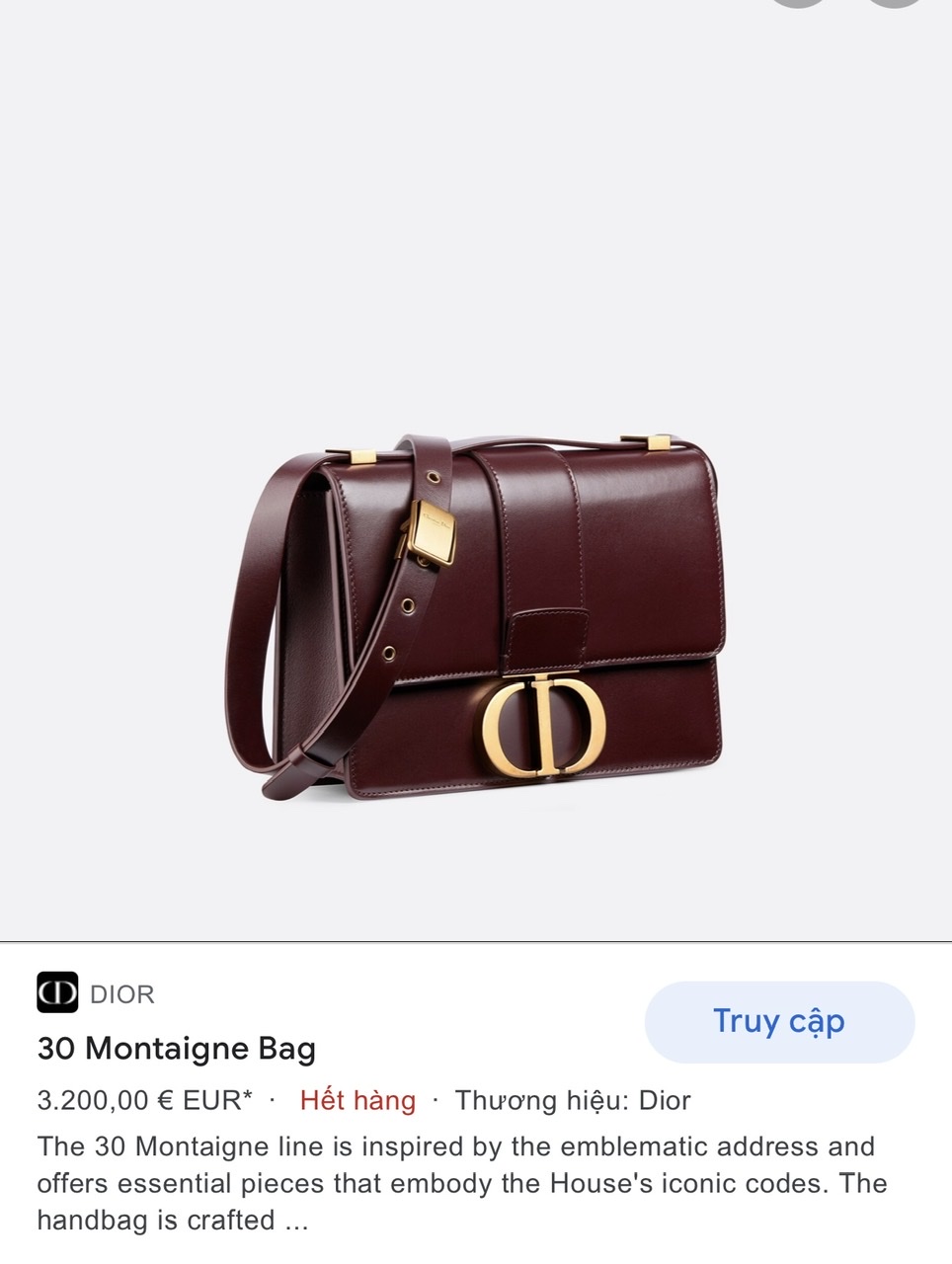Toggle the Thương hiệu: Dior label
The width and height of the screenshot is (952, 1264).
[571, 1100]
